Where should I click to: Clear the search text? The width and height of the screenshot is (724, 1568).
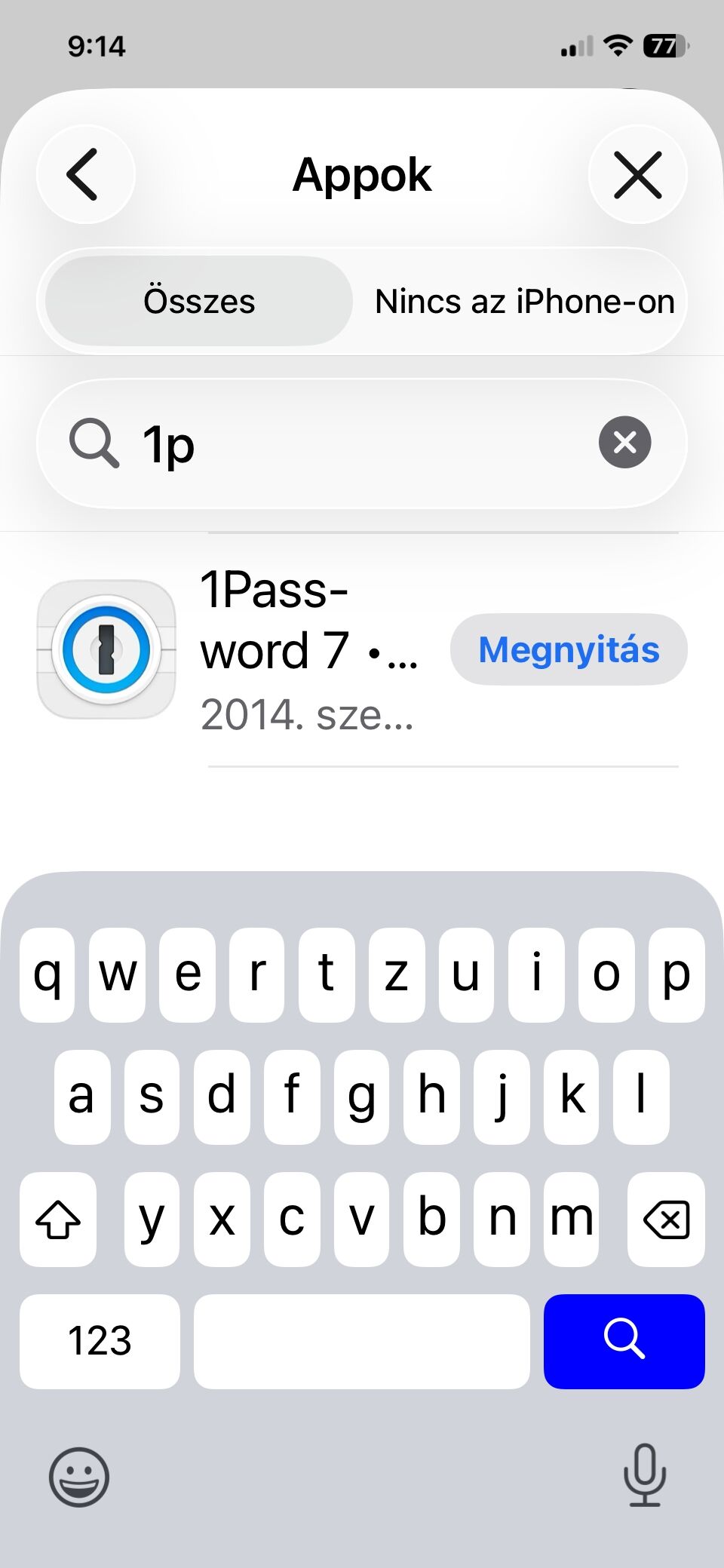[624, 443]
